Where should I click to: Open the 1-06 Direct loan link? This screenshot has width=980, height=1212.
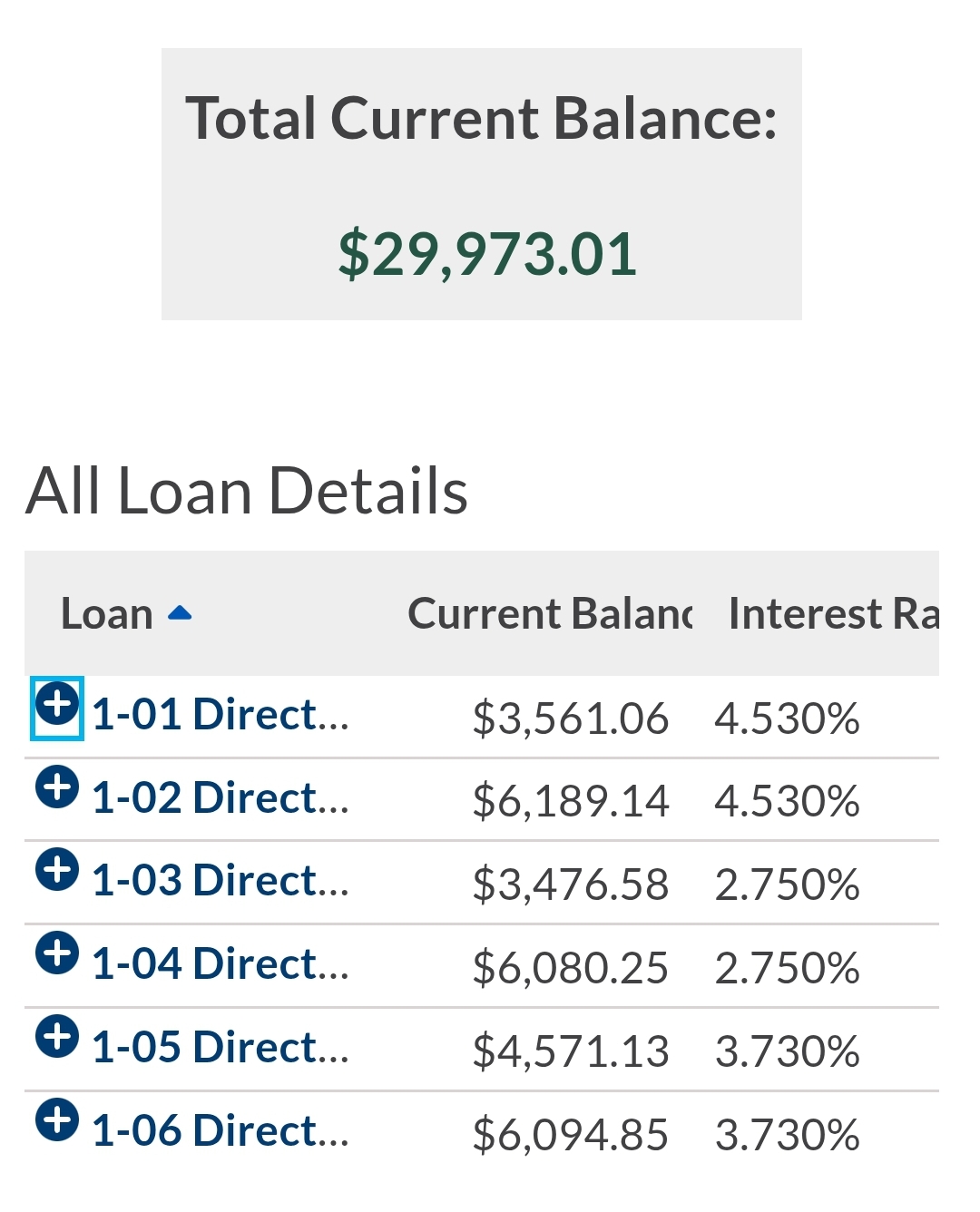[220, 1131]
